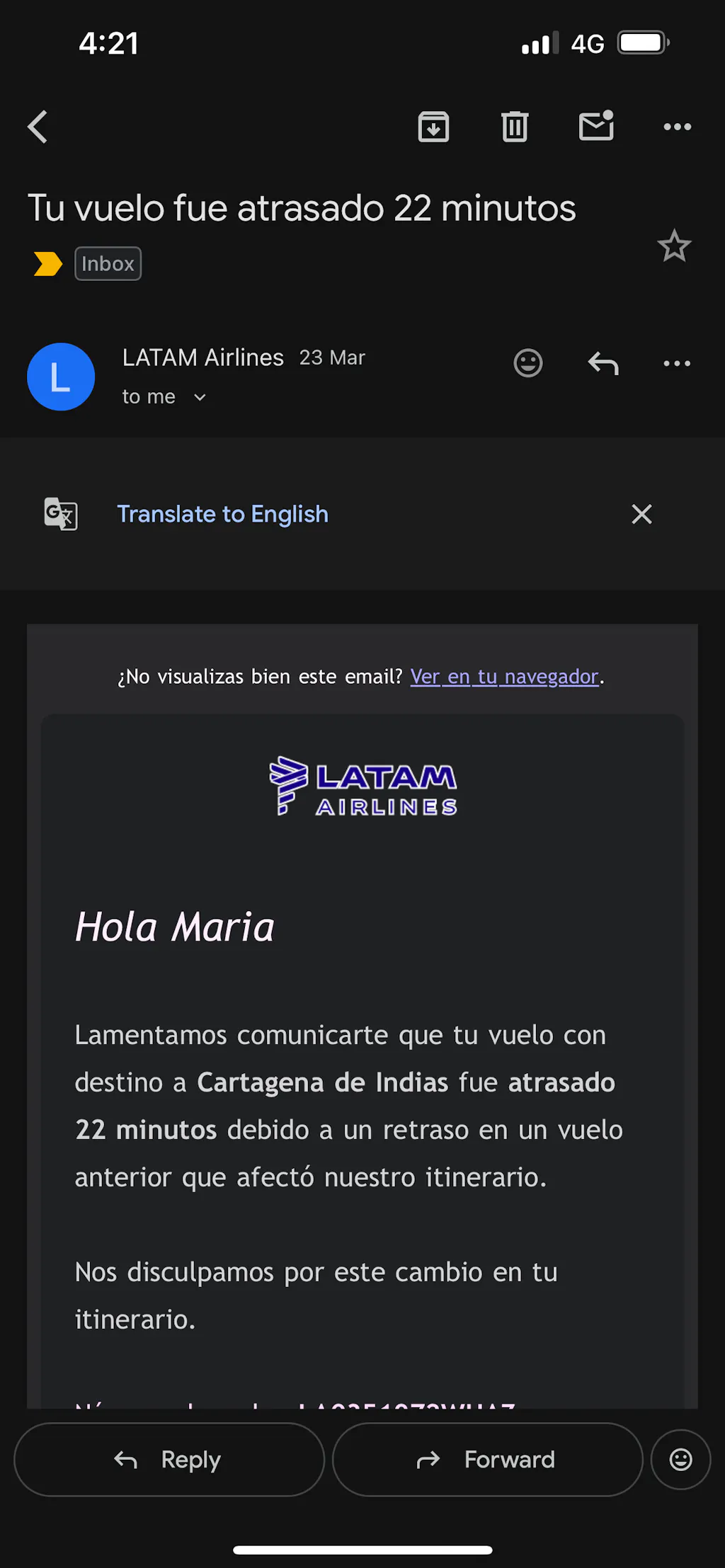Star this LATAM email

tap(673, 246)
